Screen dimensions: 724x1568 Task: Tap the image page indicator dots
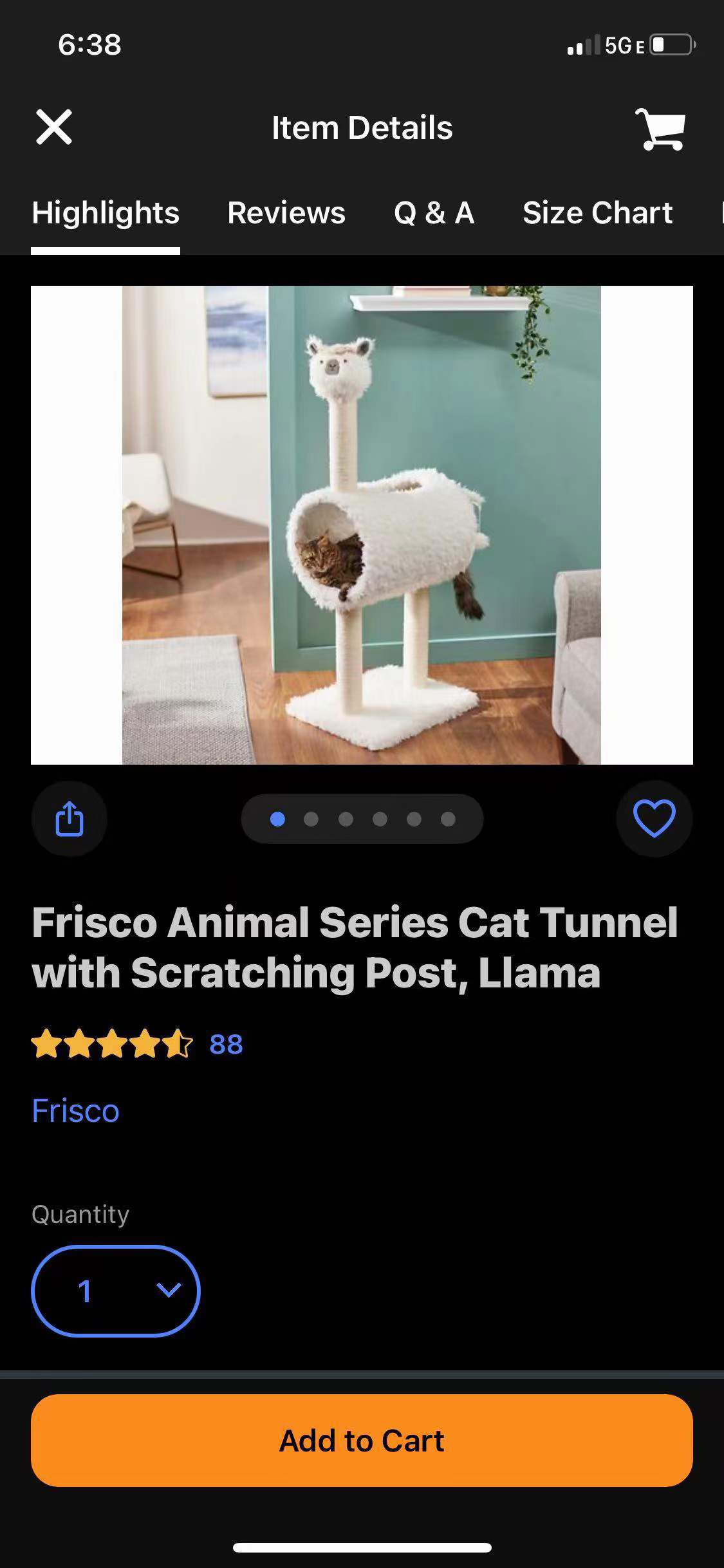pyautogui.click(x=362, y=819)
